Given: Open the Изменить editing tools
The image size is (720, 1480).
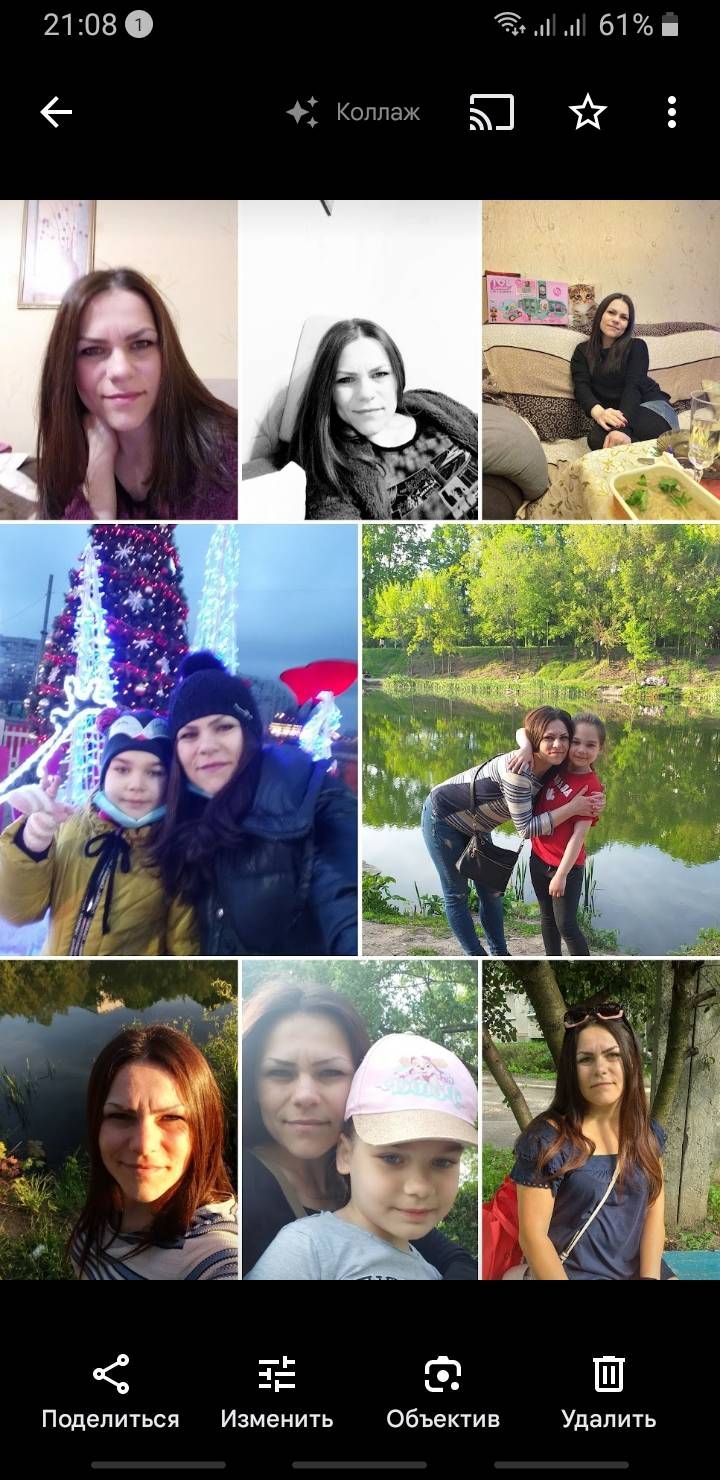Looking at the screenshot, I should 276,1391.
